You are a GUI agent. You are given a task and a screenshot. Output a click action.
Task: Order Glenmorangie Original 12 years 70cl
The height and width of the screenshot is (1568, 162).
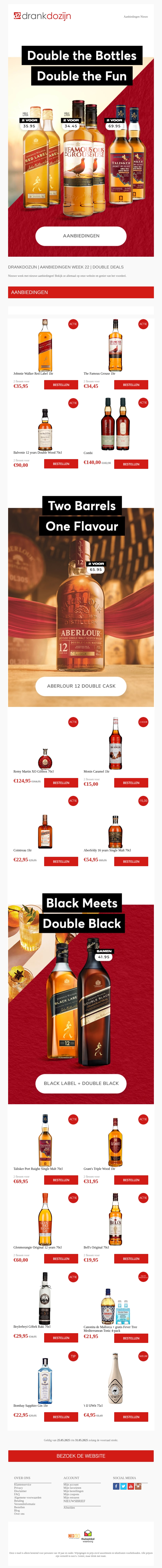click(61, 1259)
